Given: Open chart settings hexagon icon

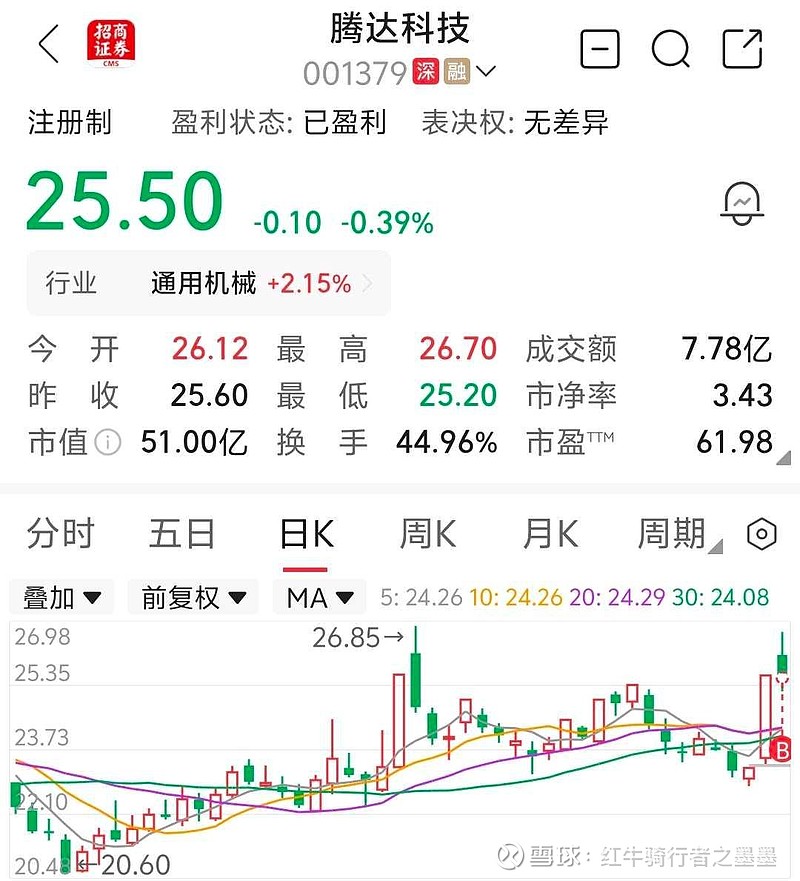Looking at the screenshot, I should point(762,535).
